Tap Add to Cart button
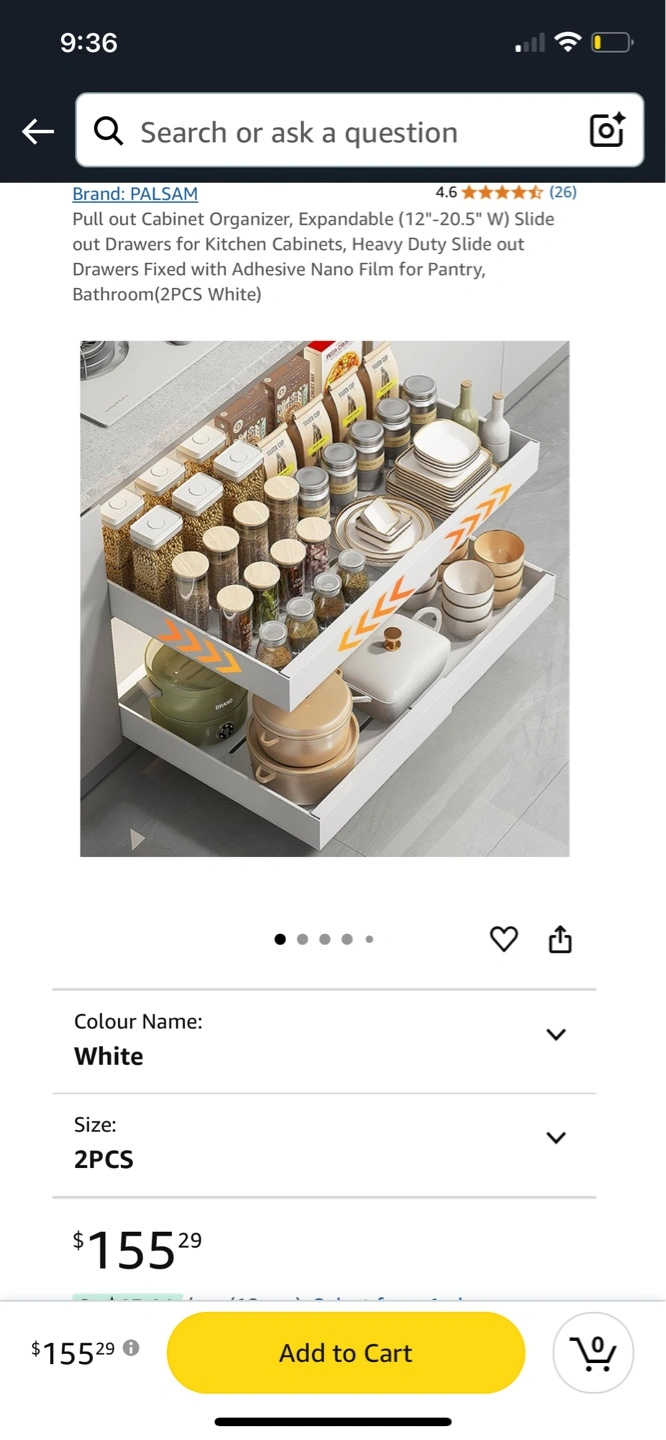The width and height of the screenshot is (666, 1440). (x=346, y=1353)
